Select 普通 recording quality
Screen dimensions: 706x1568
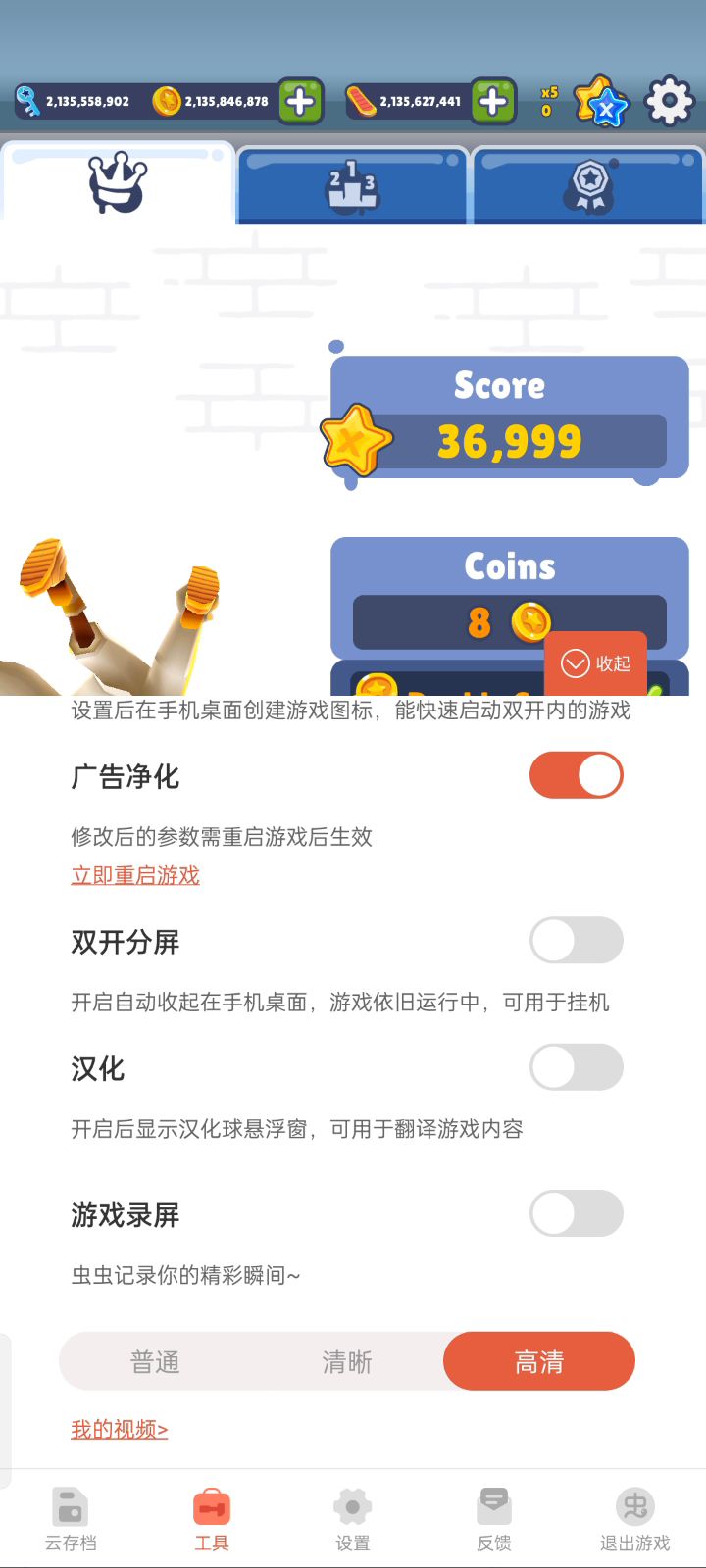click(155, 1361)
